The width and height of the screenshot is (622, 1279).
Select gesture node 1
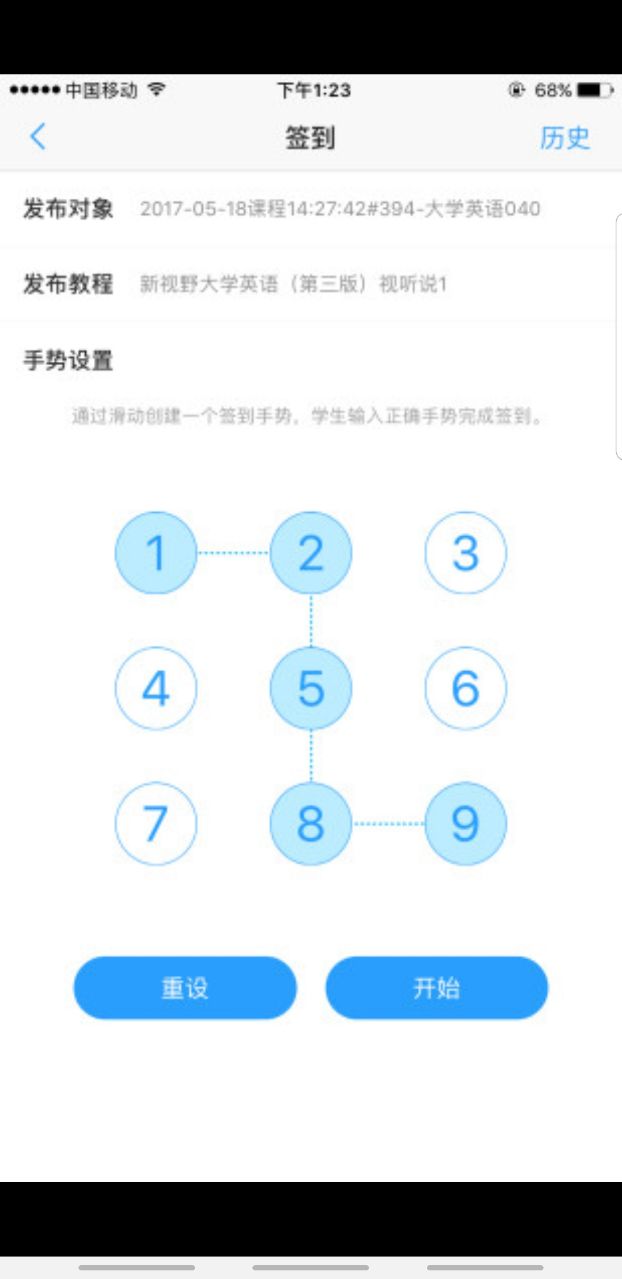(x=156, y=553)
